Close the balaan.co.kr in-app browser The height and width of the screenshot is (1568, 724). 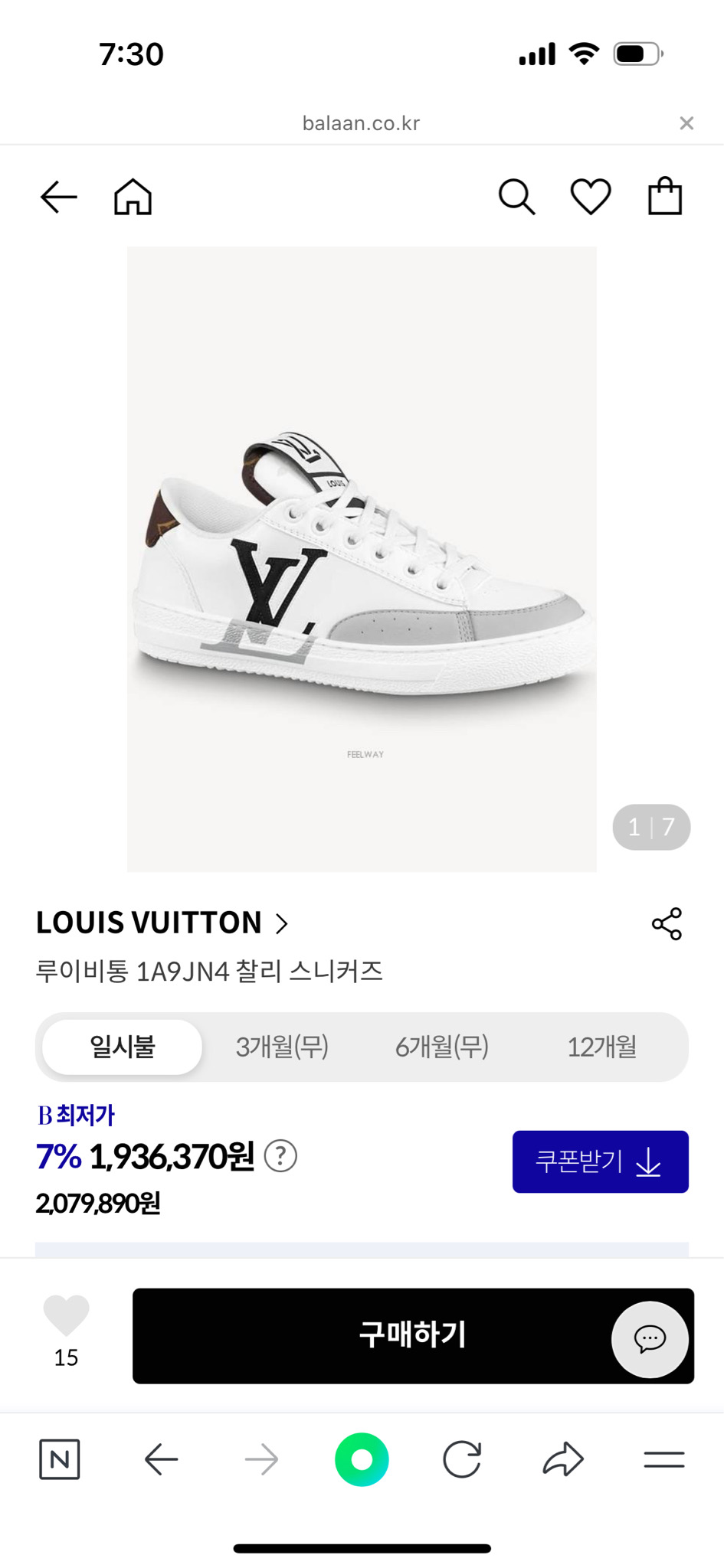coord(686,123)
